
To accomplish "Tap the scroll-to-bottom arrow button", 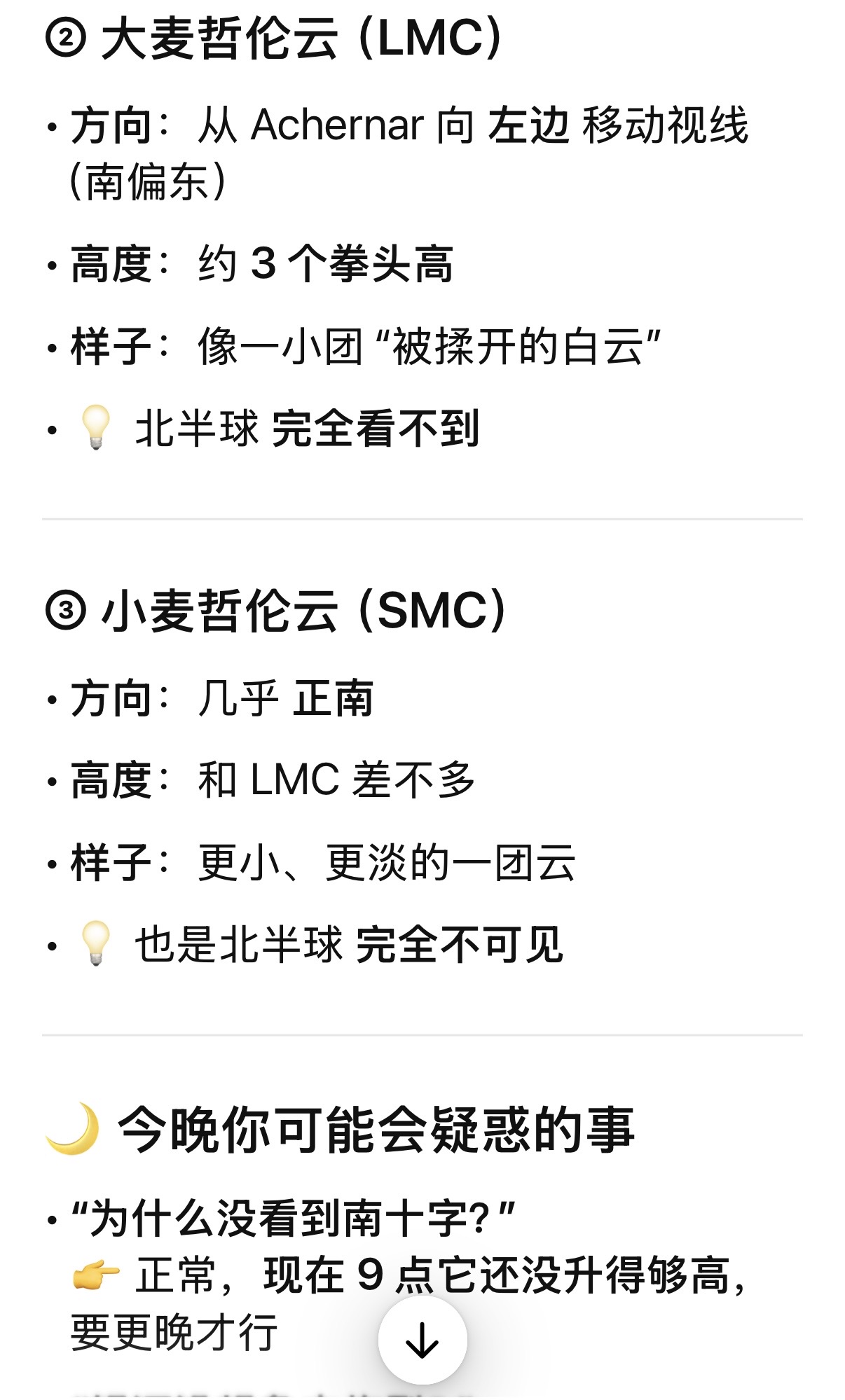I will coord(422,1340).
